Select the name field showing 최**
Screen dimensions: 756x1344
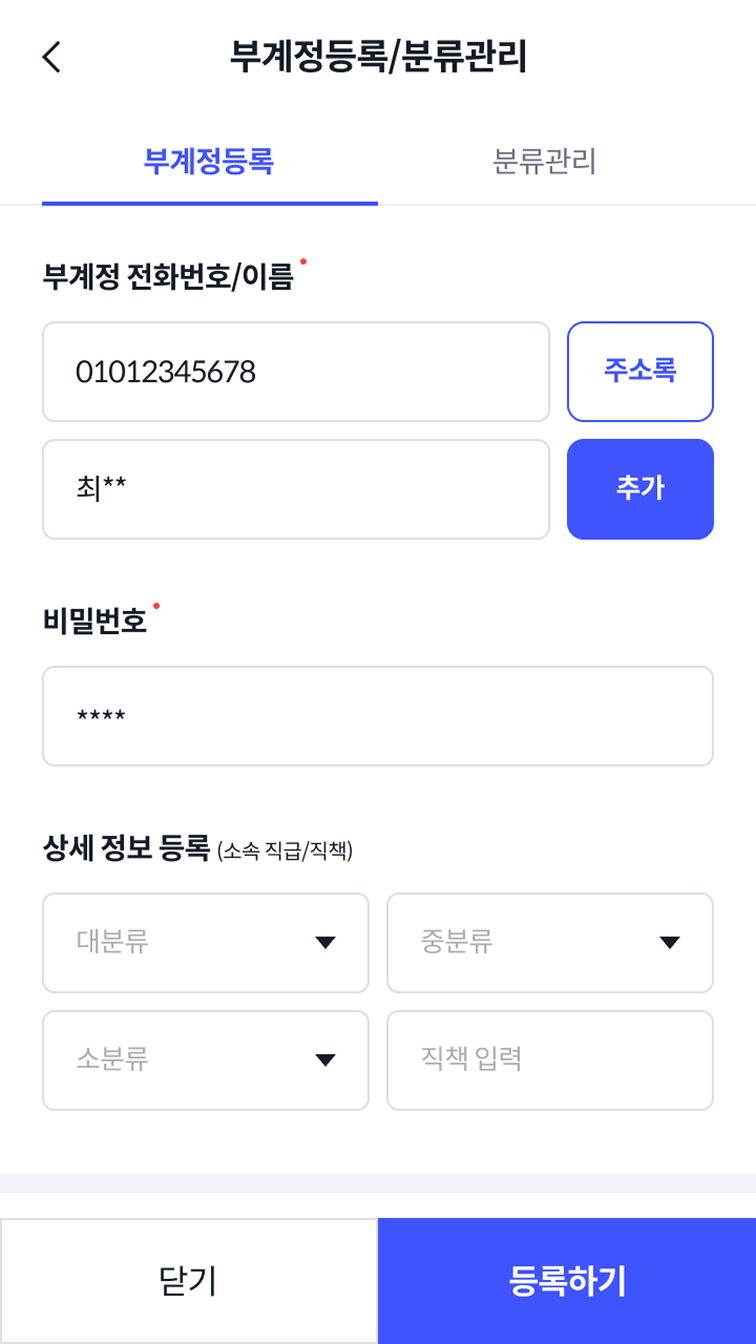(295, 489)
